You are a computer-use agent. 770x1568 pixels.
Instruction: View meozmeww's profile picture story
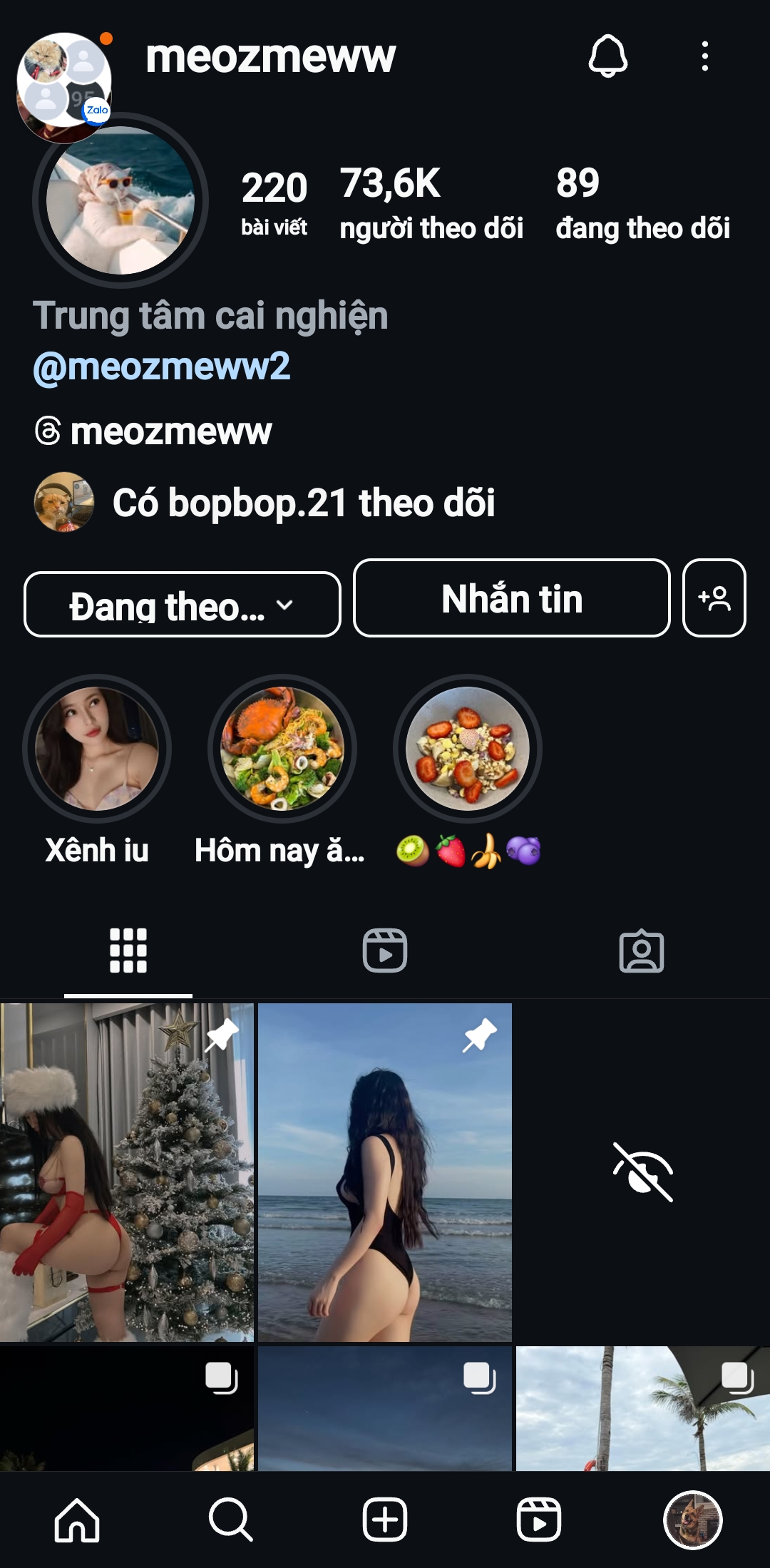pyautogui.click(x=120, y=202)
